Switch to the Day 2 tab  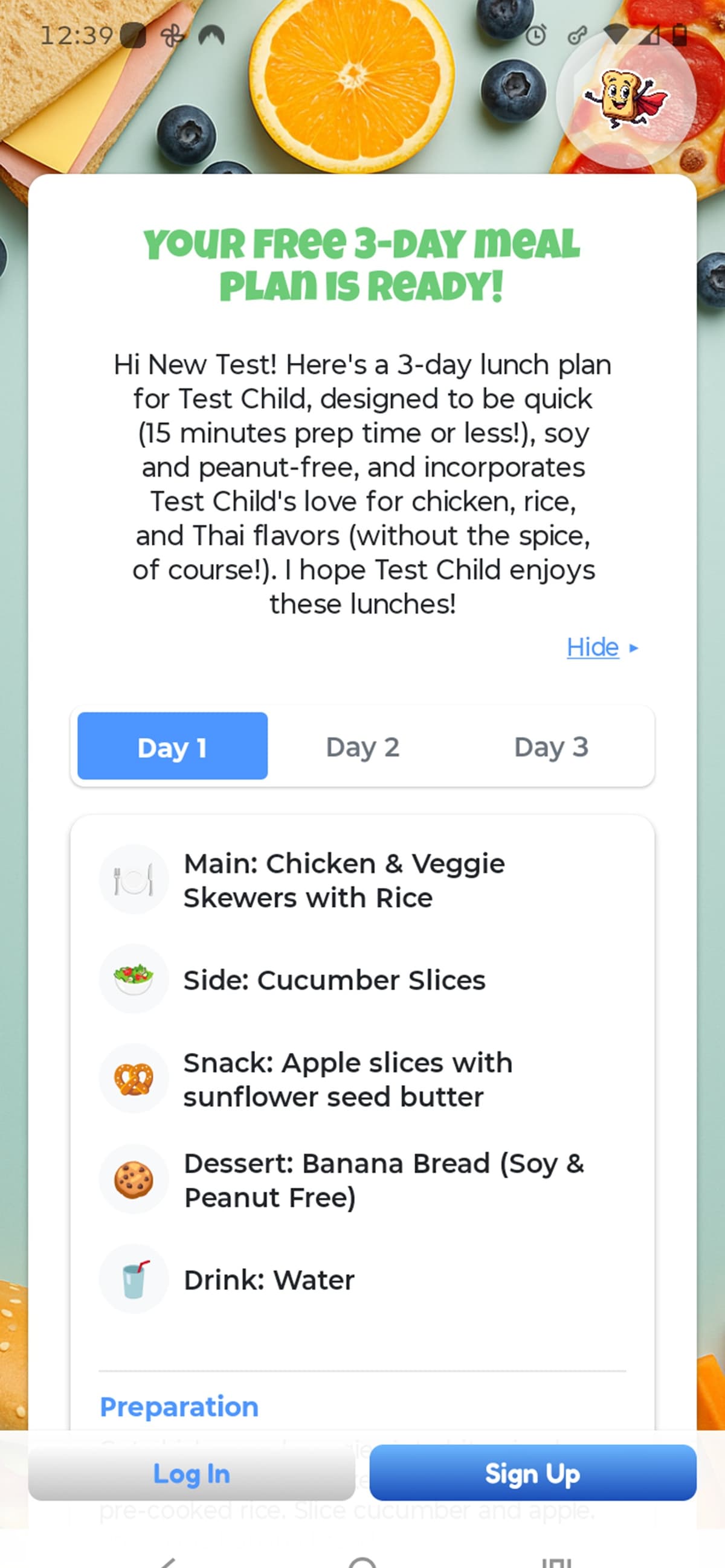[362, 747]
